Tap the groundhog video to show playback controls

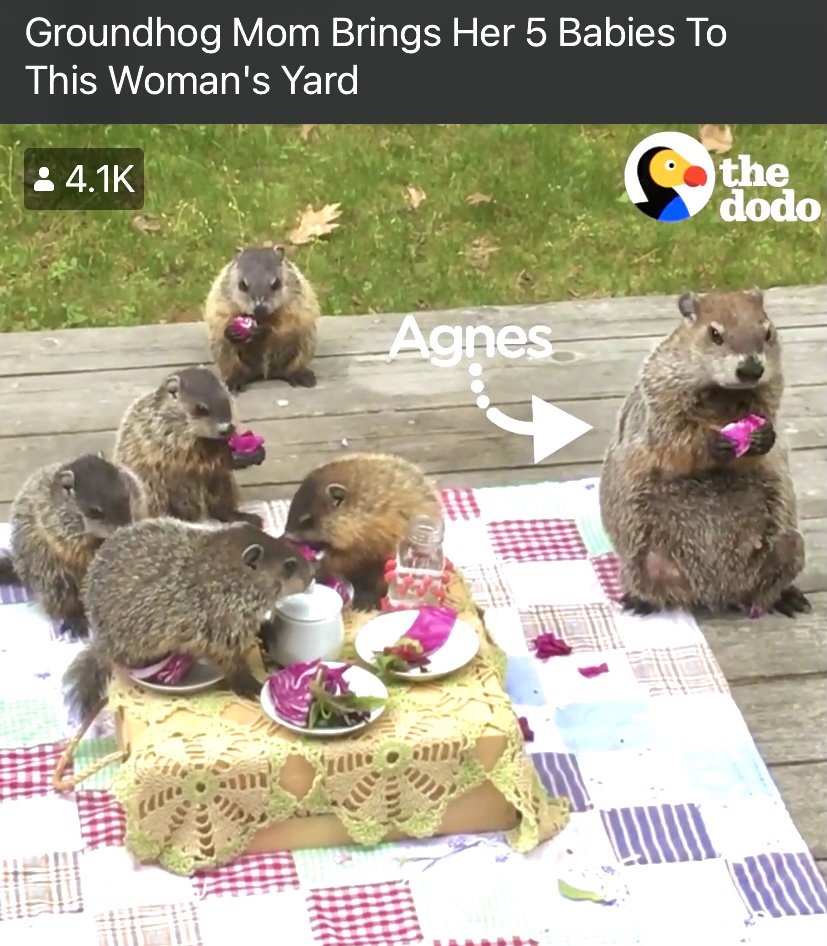tap(413, 535)
